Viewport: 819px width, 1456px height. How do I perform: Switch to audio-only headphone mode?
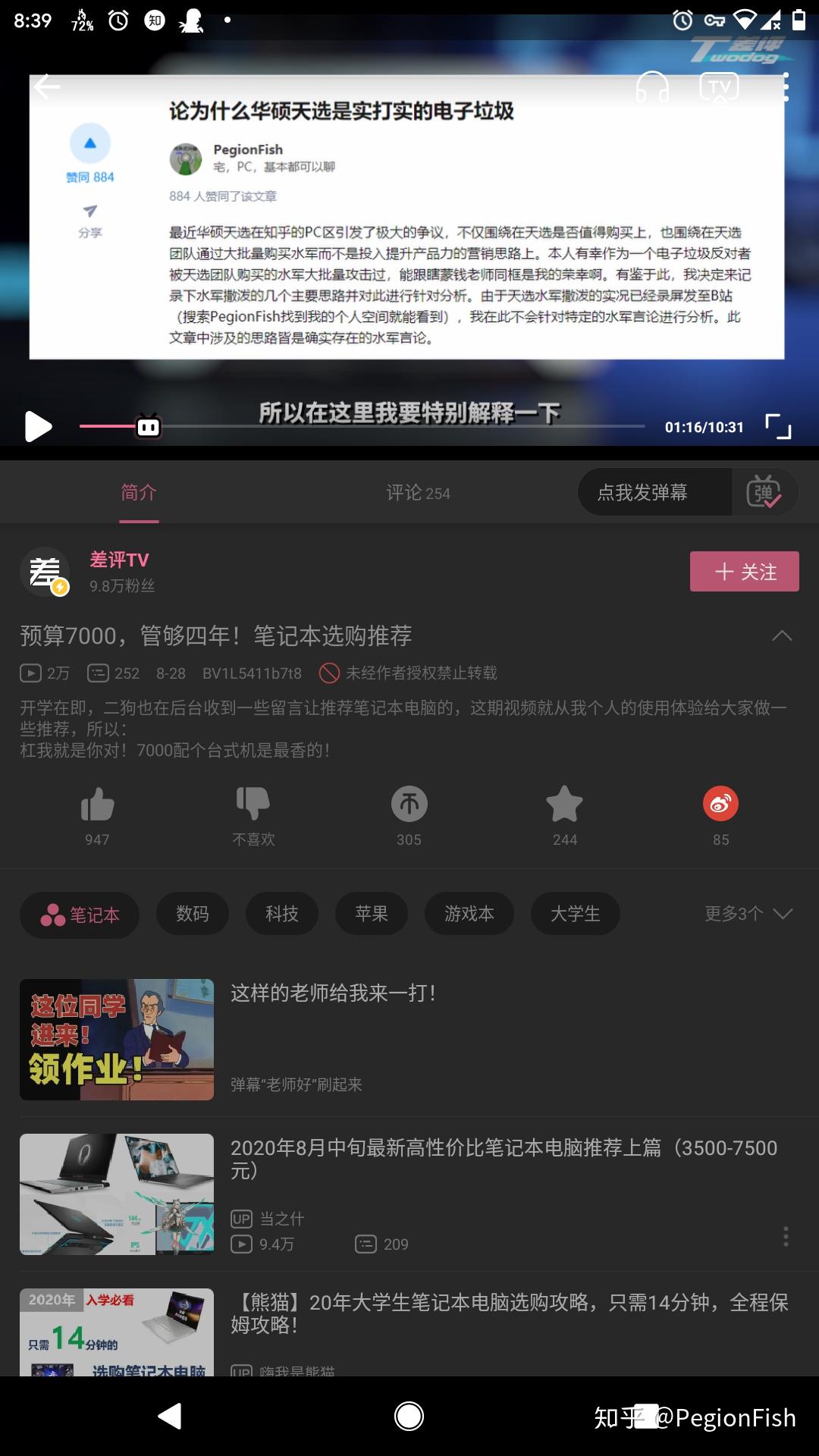click(652, 86)
